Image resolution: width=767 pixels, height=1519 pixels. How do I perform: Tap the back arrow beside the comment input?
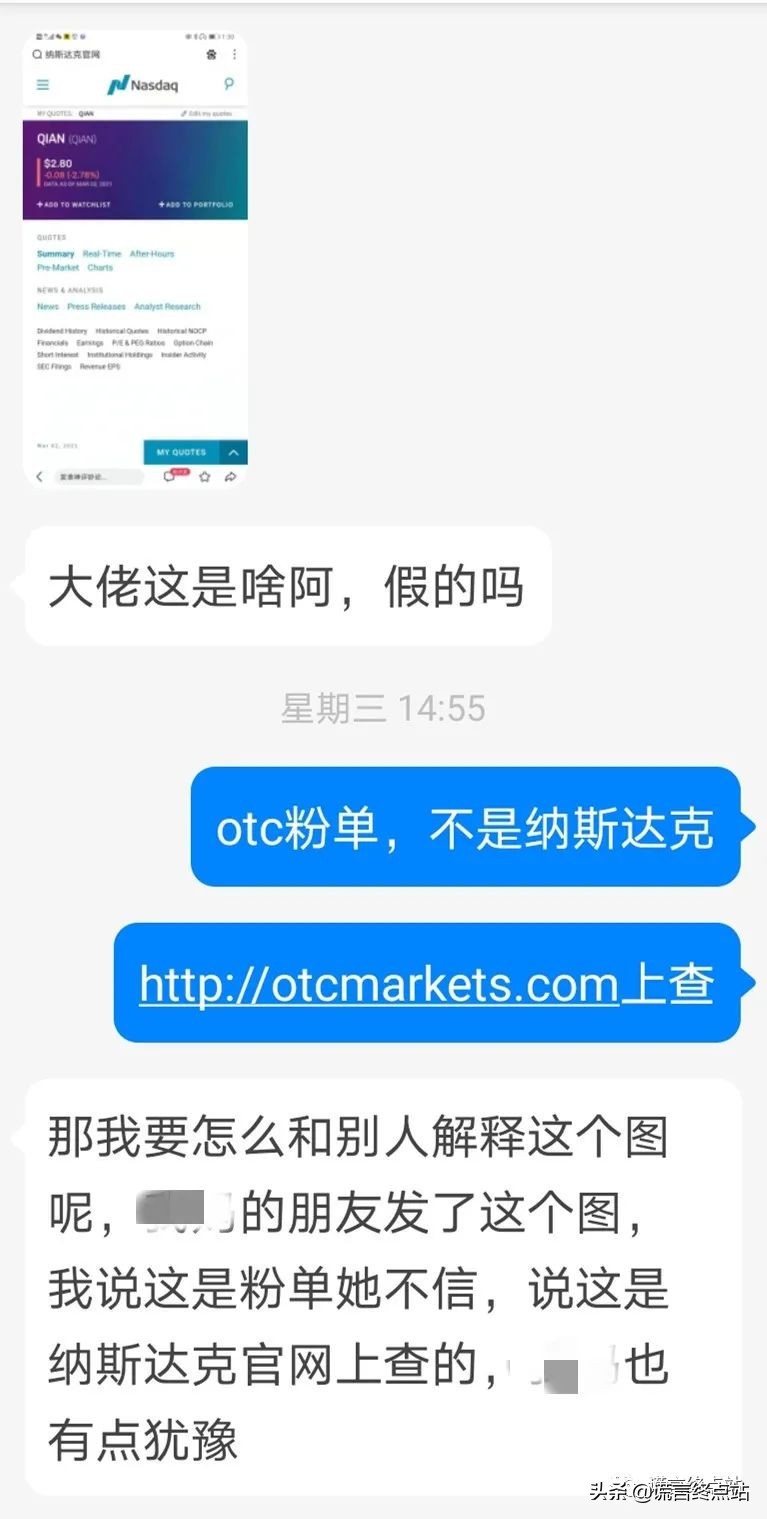click(x=40, y=477)
